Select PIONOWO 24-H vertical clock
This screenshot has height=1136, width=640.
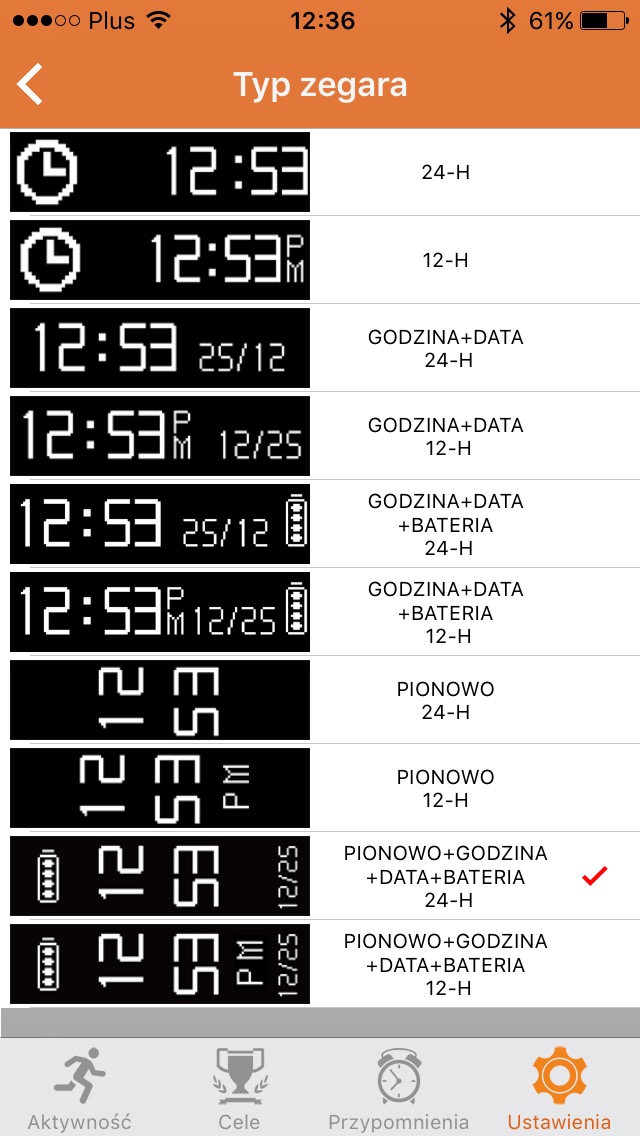320,700
